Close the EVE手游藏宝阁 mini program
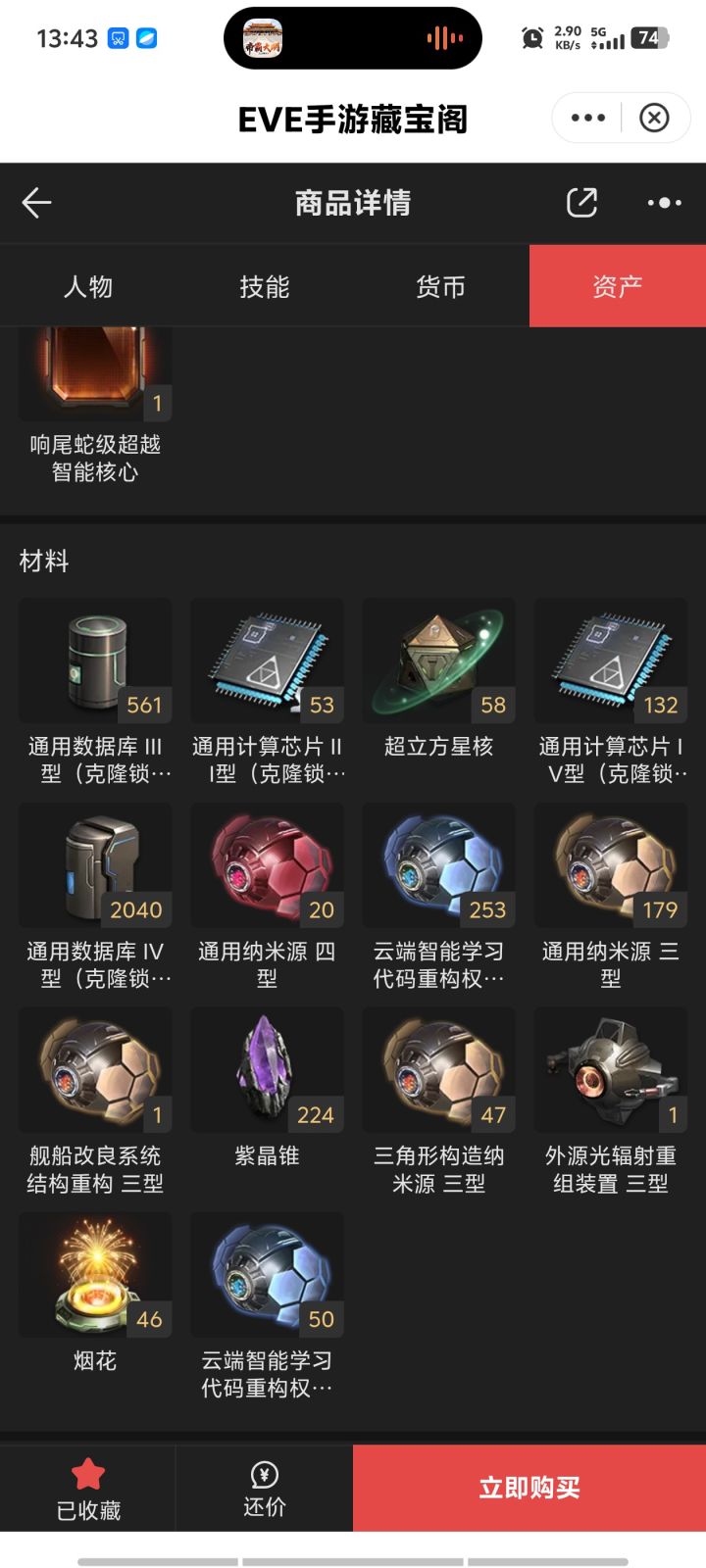 click(x=653, y=117)
